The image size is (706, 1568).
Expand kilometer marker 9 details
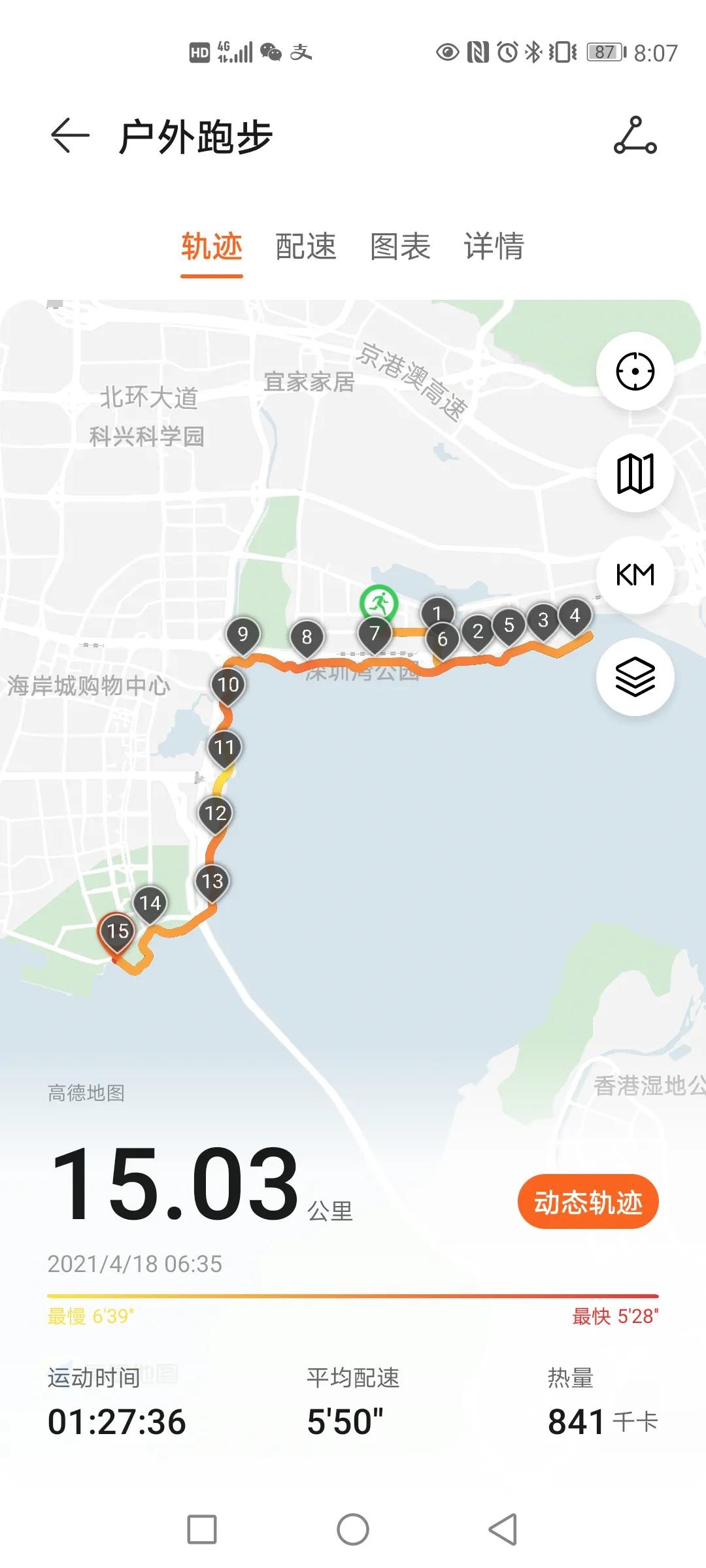[243, 632]
